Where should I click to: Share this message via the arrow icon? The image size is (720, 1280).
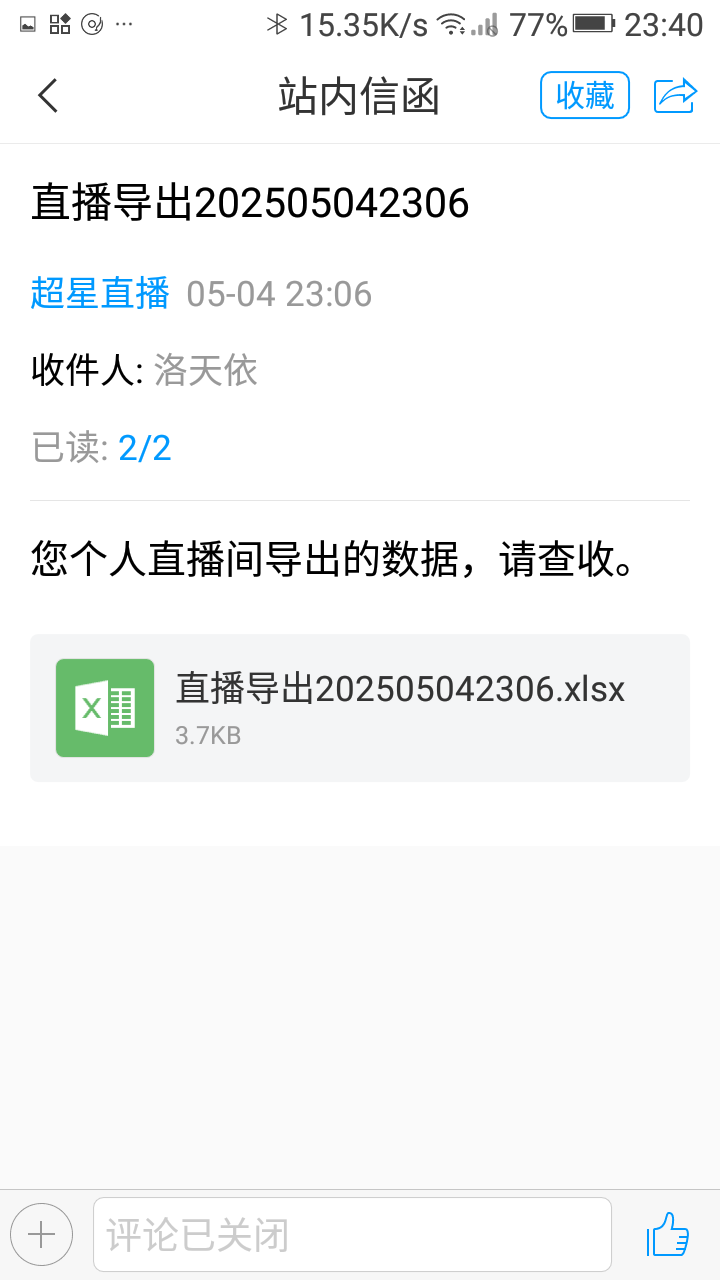[674, 96]
